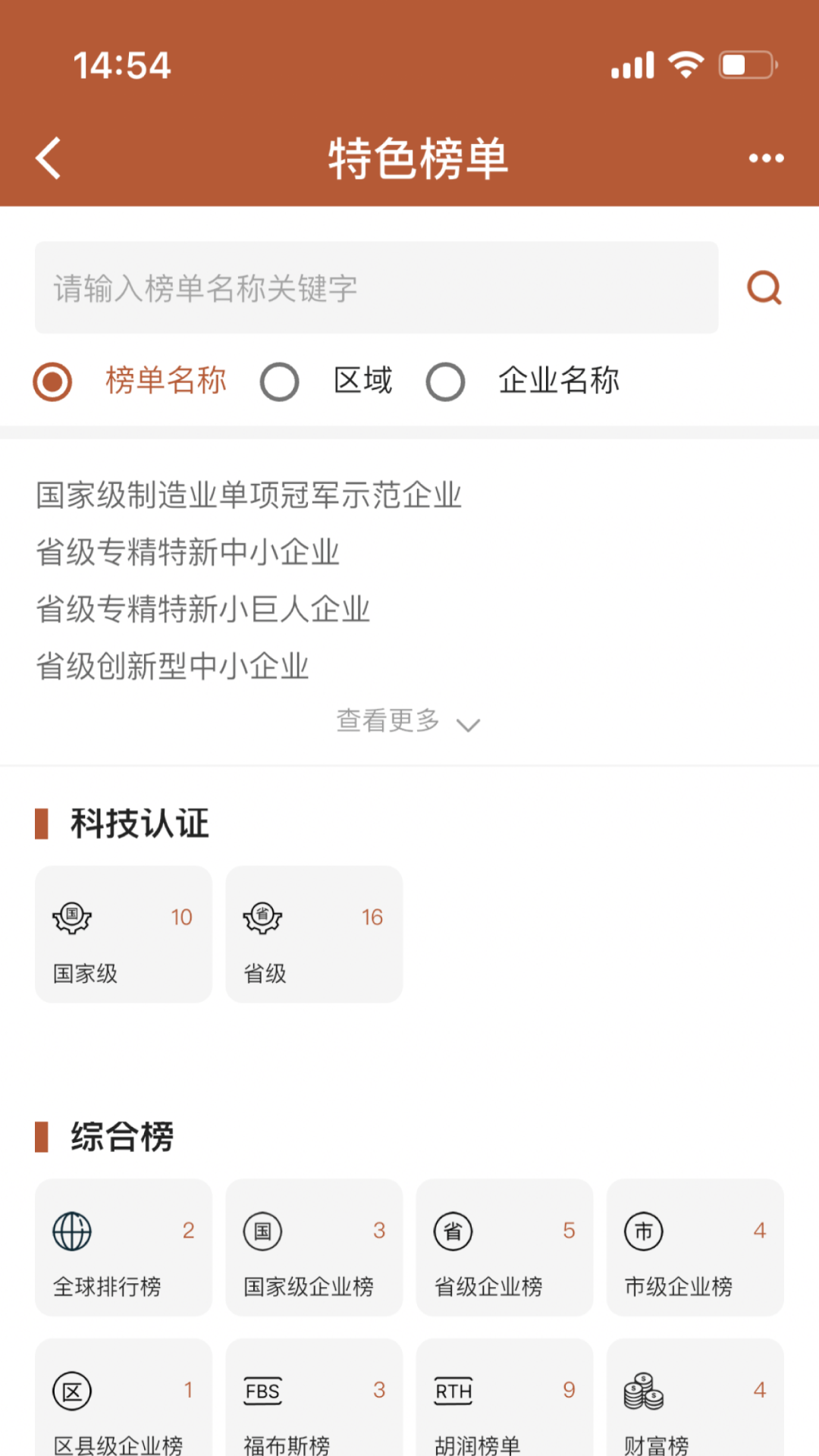Open the 市级企业榜 card

click(x=695, y=1247)
